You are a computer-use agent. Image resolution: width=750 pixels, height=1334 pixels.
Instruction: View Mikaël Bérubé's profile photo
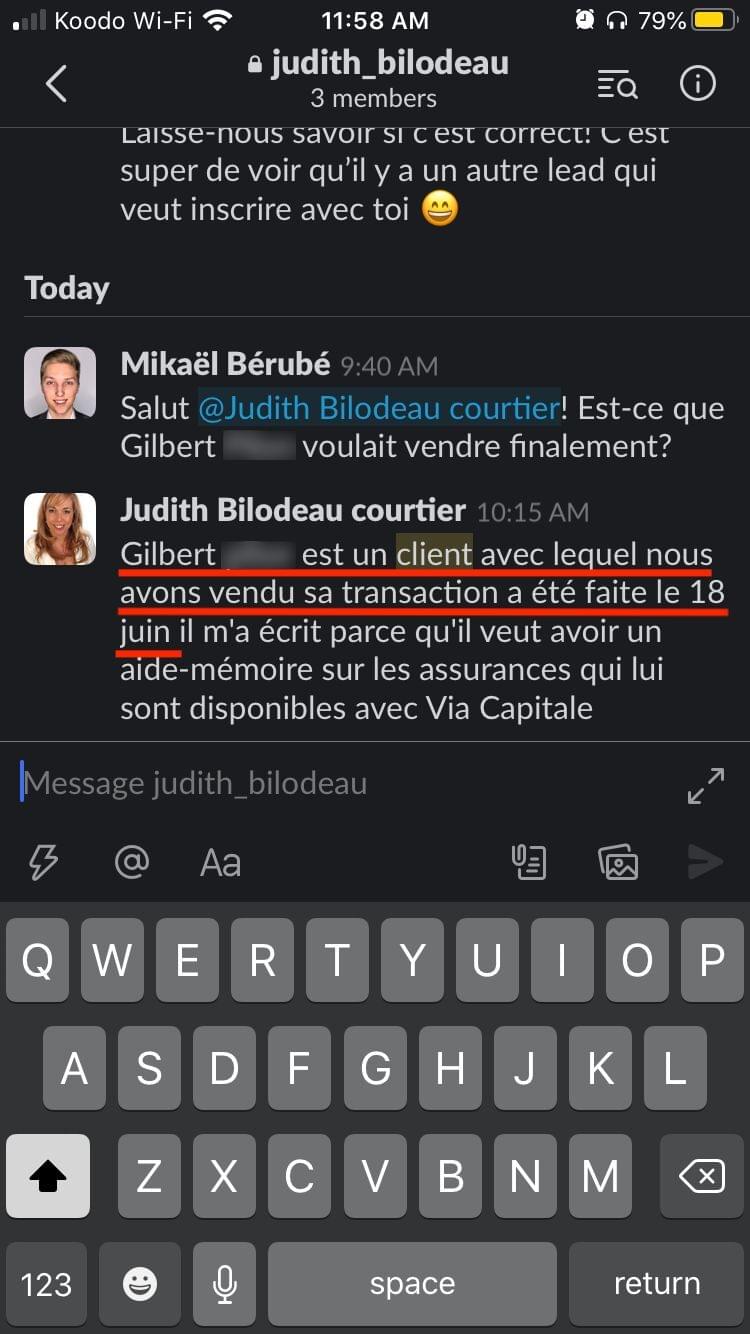(x=60, y=383)
